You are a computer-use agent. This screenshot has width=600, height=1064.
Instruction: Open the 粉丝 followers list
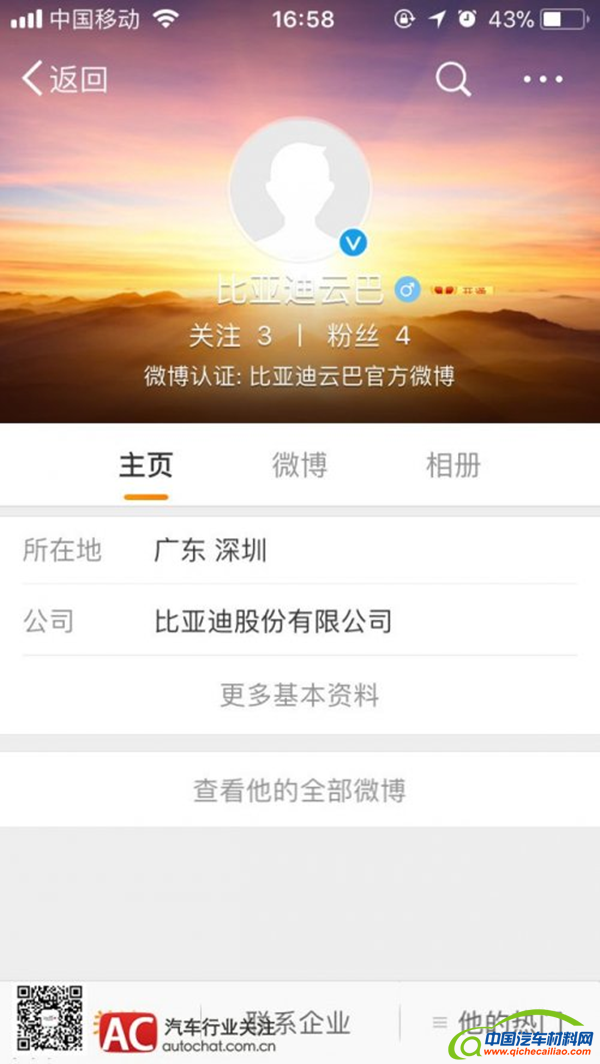coord(368,336)
